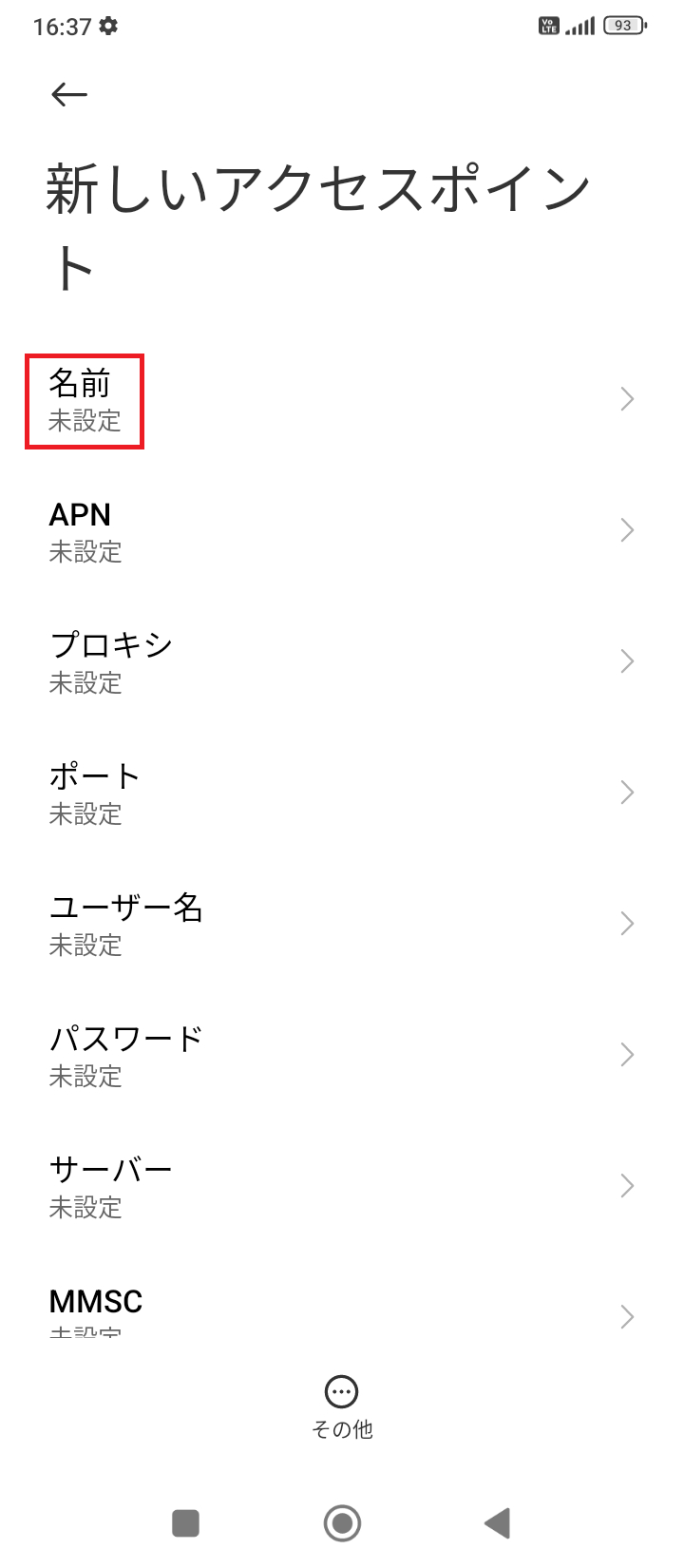The image size is (684, 1568).
Task: Expand the ポート (Port) chevron
Action: pyautogui.click(x=626, y=793)
